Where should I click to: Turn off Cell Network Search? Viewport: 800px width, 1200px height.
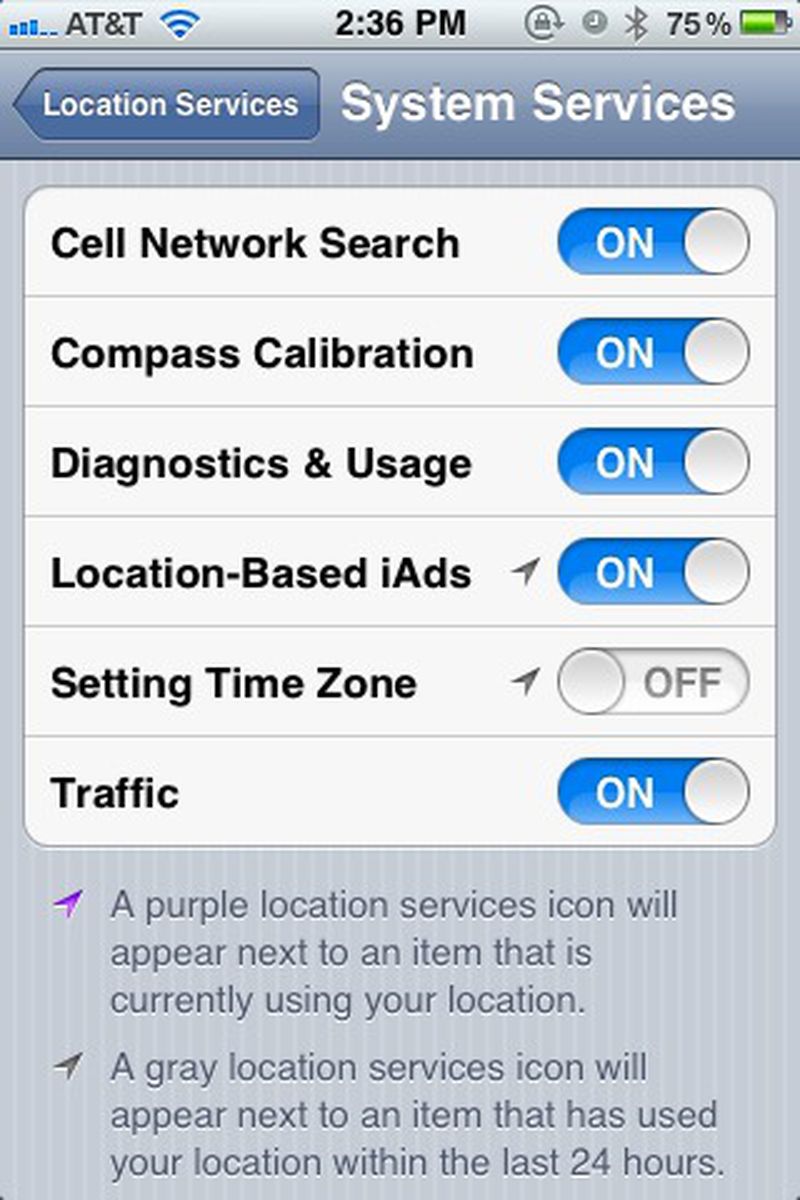(652, 243)
